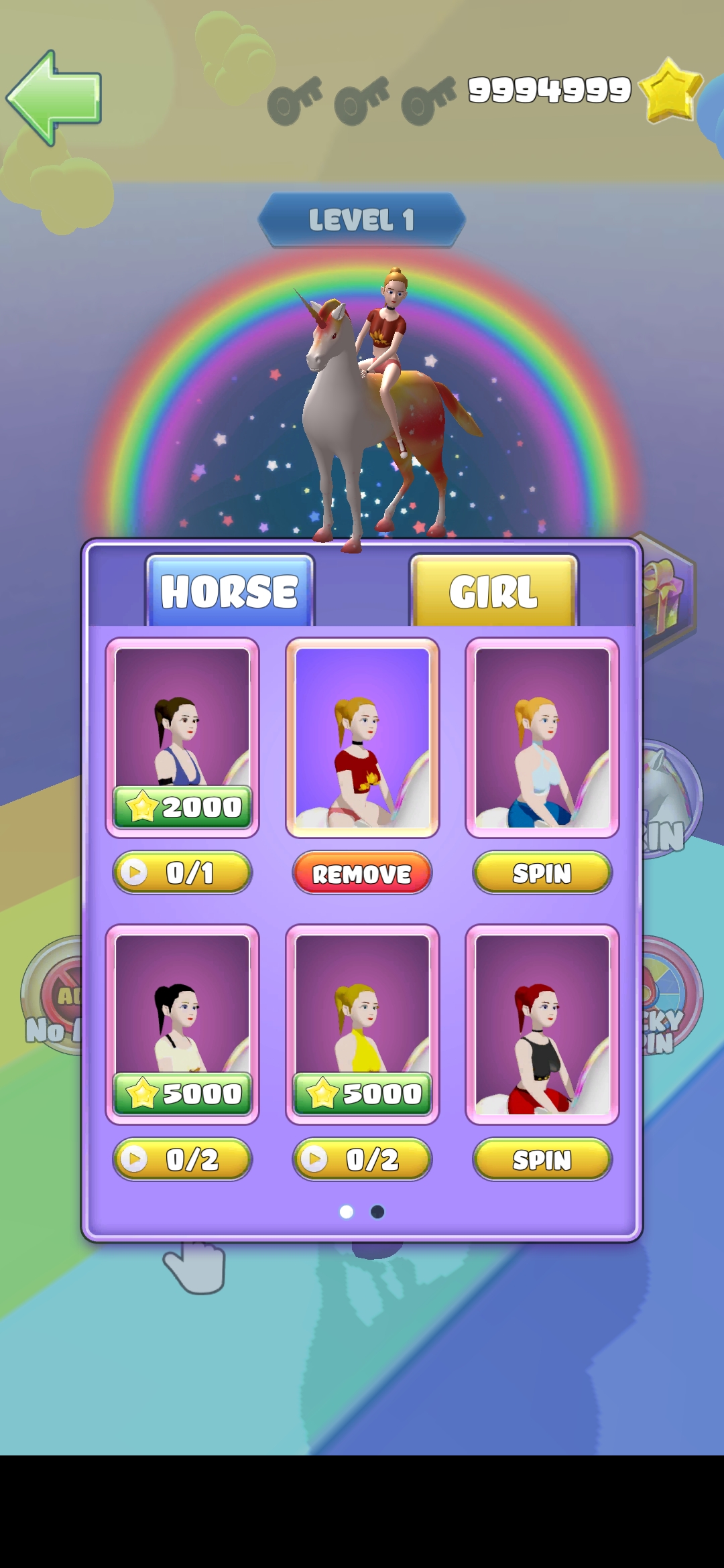Spin for the blonde girl in blue pants
The image size is (724, 1568).
(542, 872)
